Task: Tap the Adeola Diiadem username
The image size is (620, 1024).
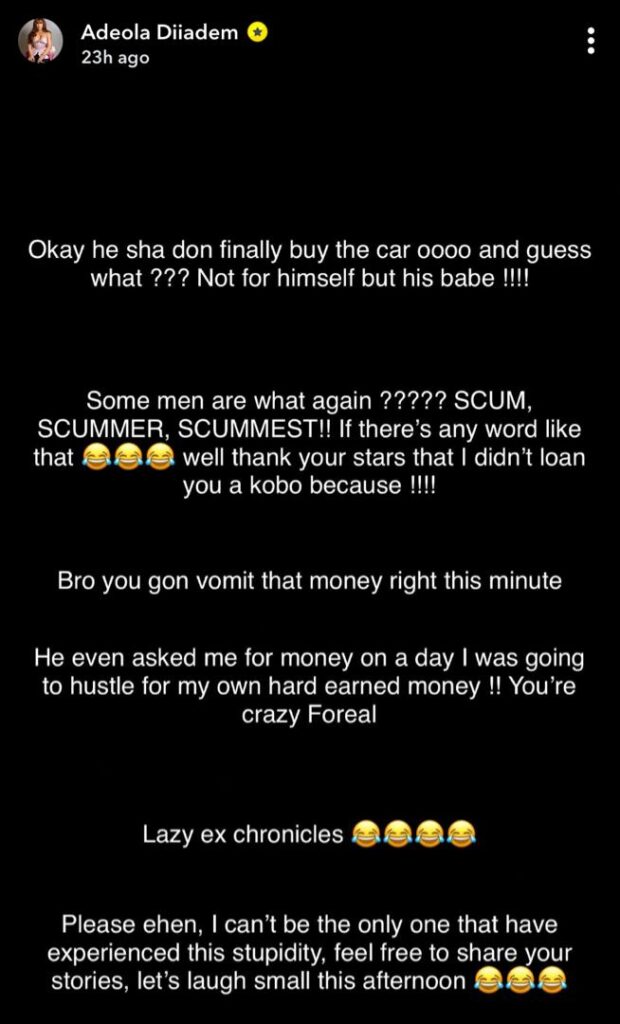Action: point(158,32)
